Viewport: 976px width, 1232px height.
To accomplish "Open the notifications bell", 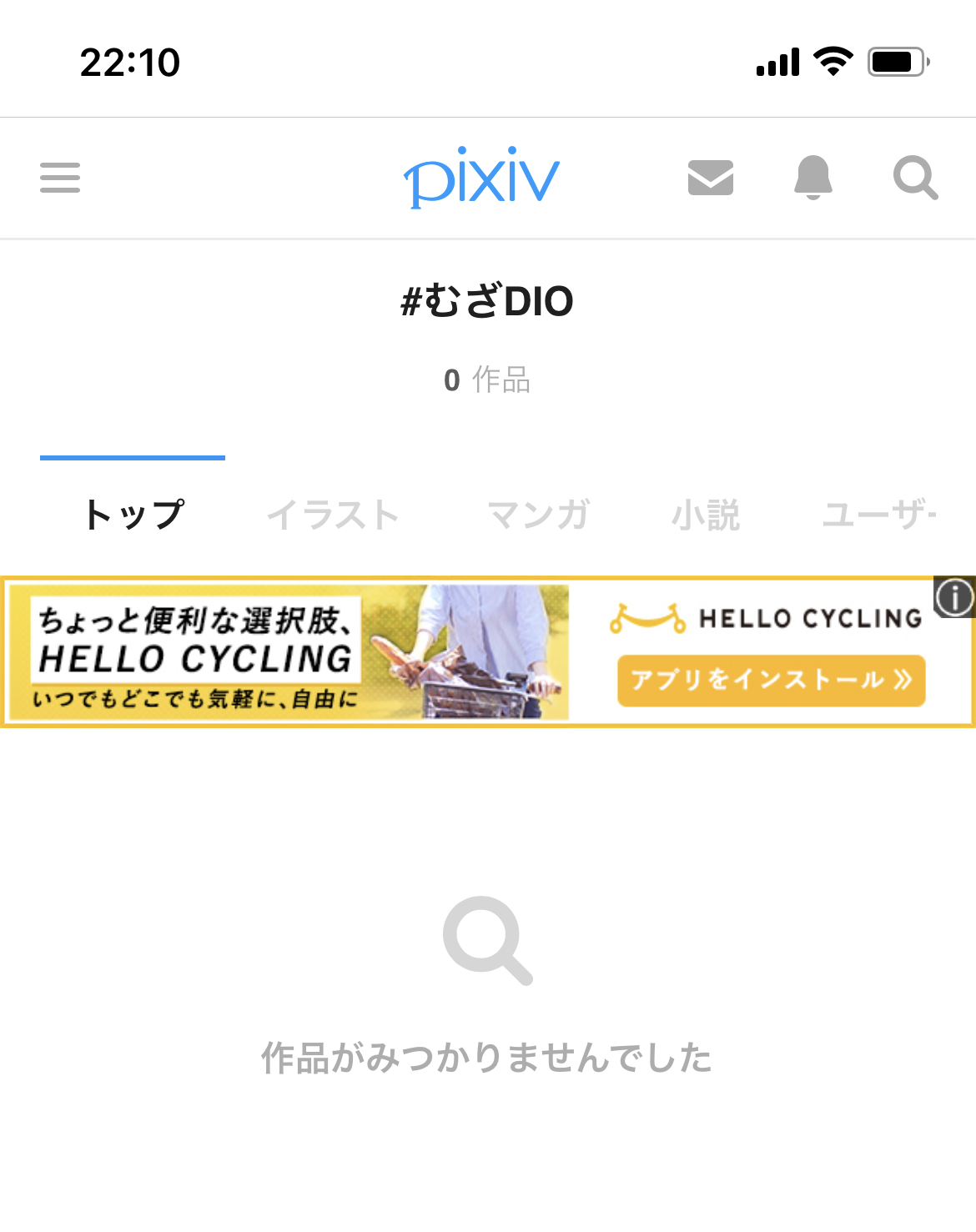I will point(812,177).
